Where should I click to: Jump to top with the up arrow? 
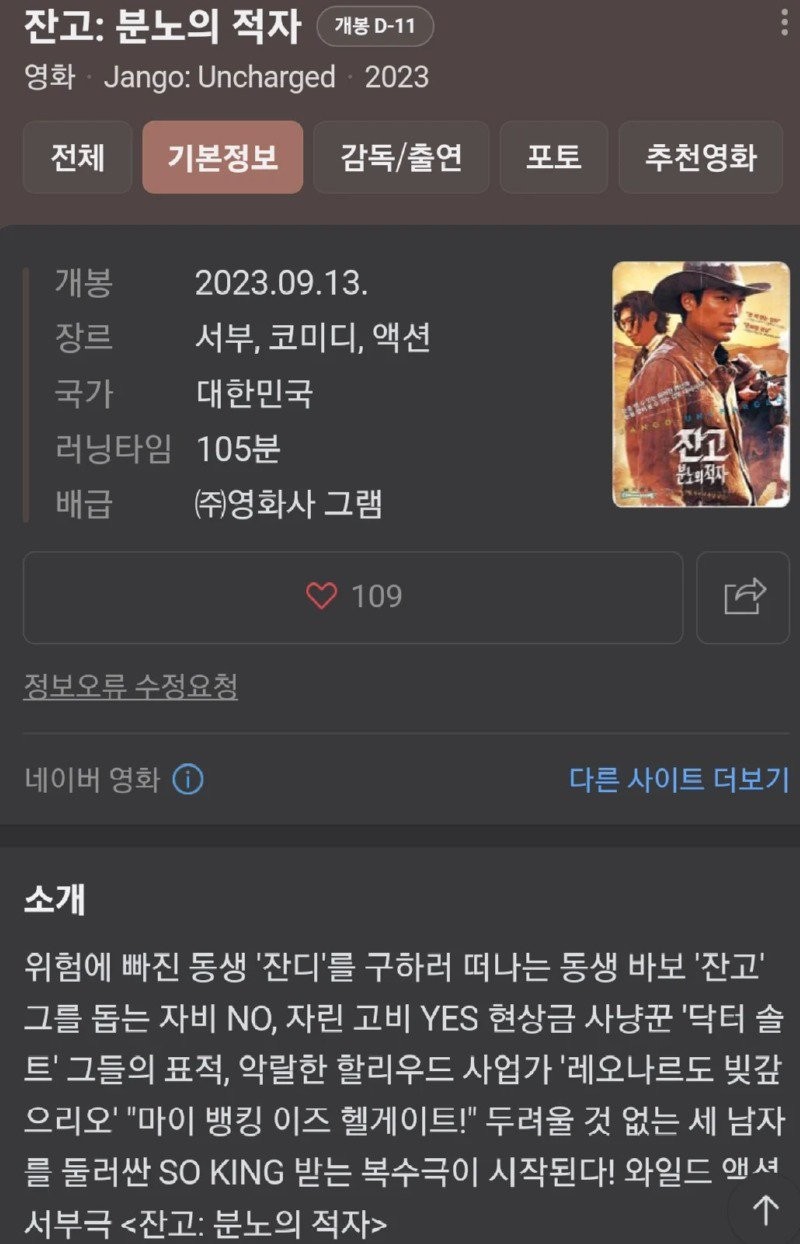[765, 1210]
